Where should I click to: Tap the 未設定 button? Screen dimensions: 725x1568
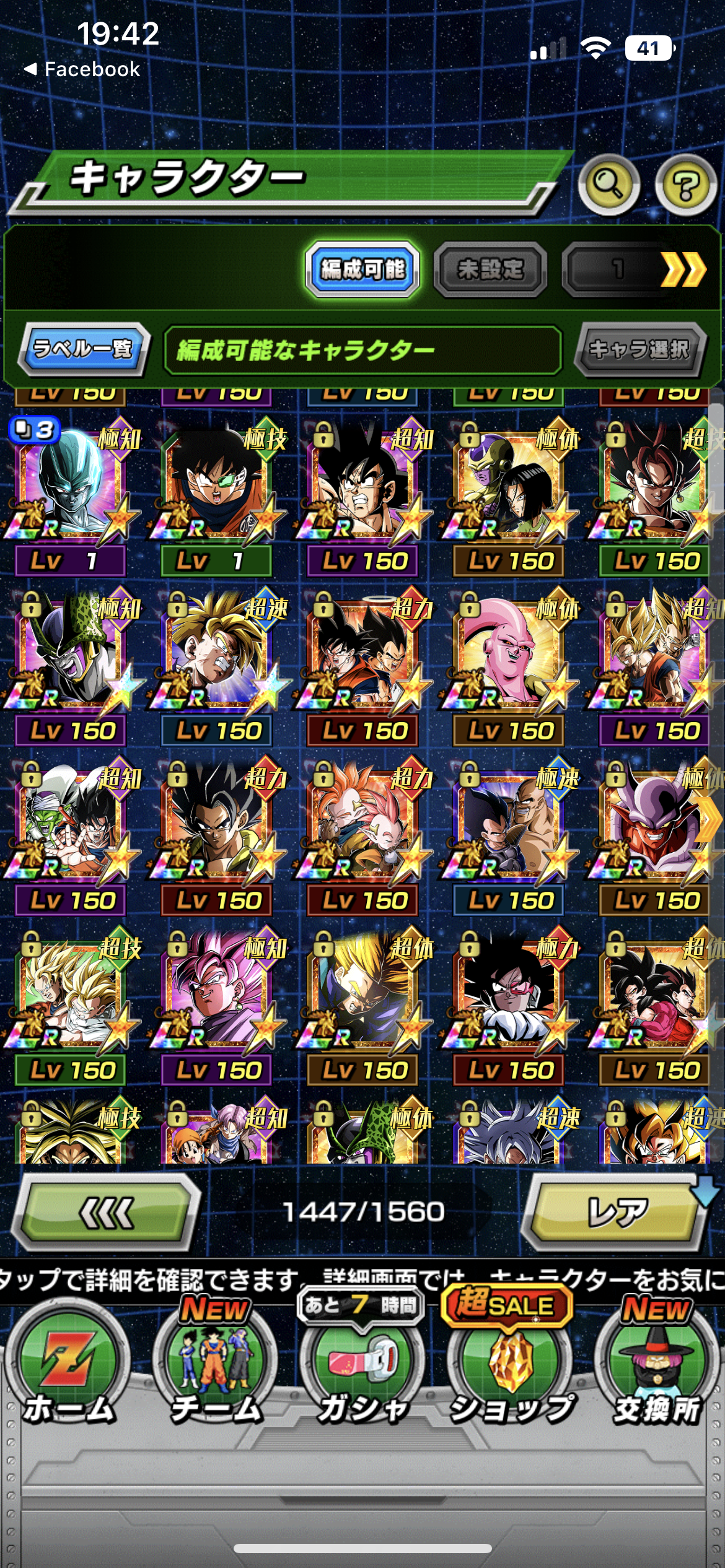(490, 269)
